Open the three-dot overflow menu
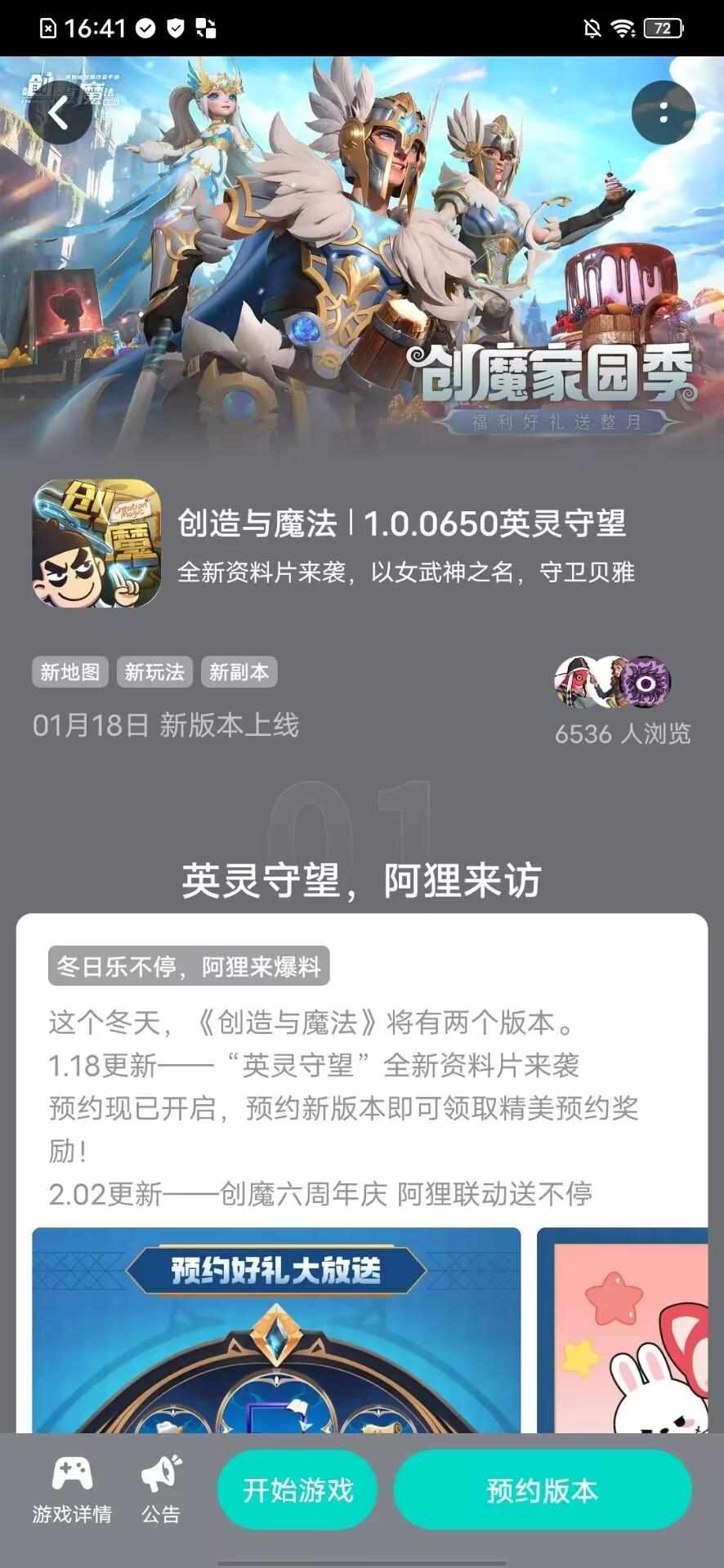Viewport: 724px width, 1568px height. point(663,114)
